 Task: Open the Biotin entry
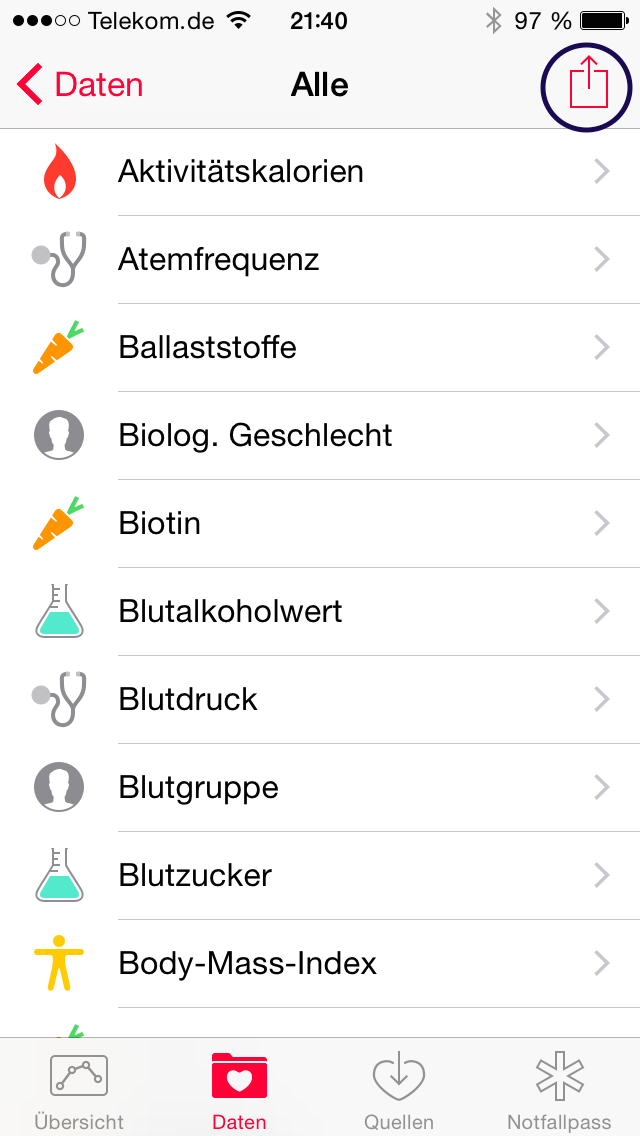(x=320, y=523)
